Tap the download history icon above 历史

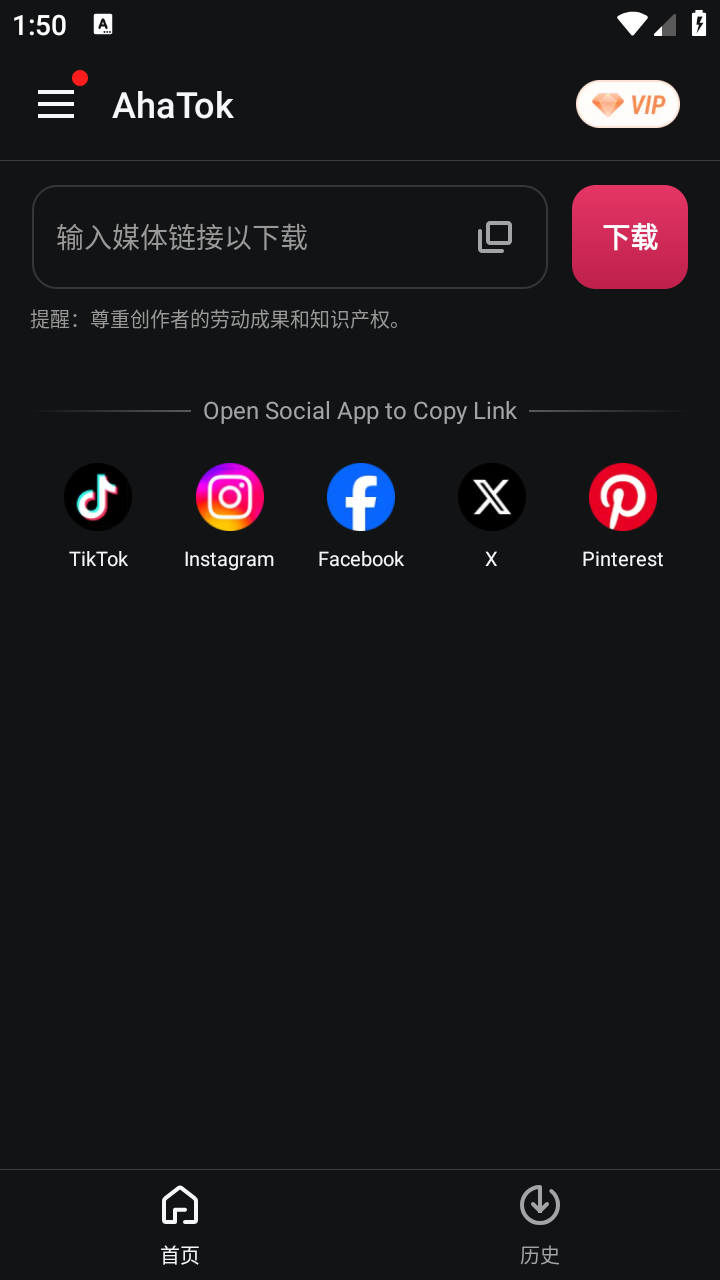pyautogui.click(x=539, y=1205)
